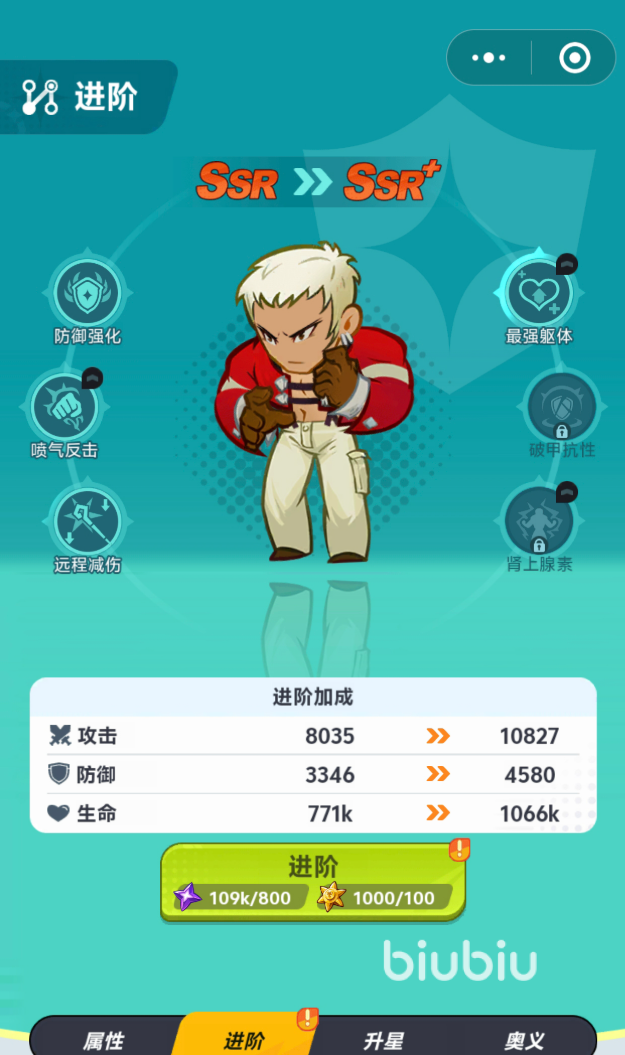Close the mini program with the circle button
625x1055 pixels.
pos(575,58)
